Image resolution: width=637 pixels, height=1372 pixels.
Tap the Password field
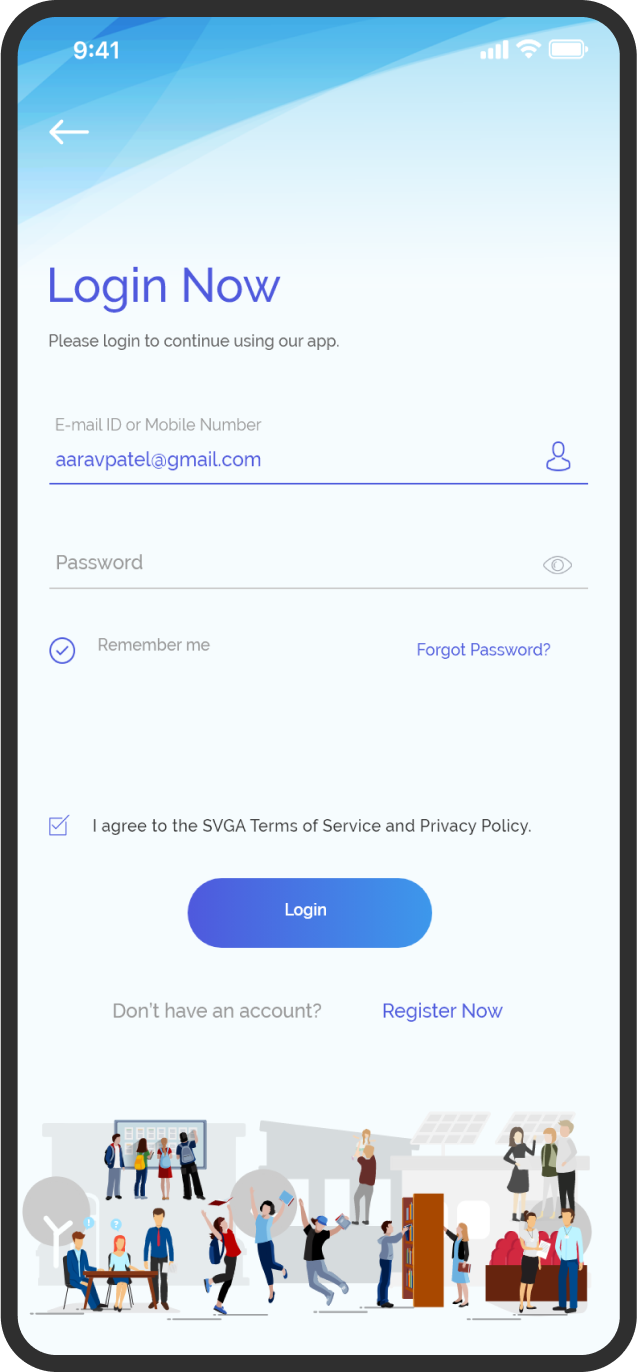pyautogui.click(x=318, y=563)
